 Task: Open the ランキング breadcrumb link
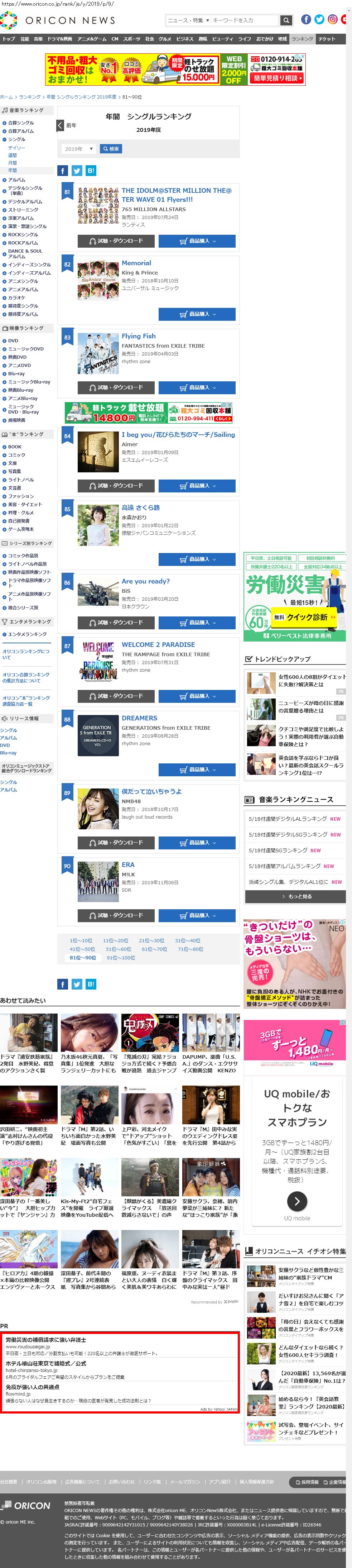pos(29,97)
